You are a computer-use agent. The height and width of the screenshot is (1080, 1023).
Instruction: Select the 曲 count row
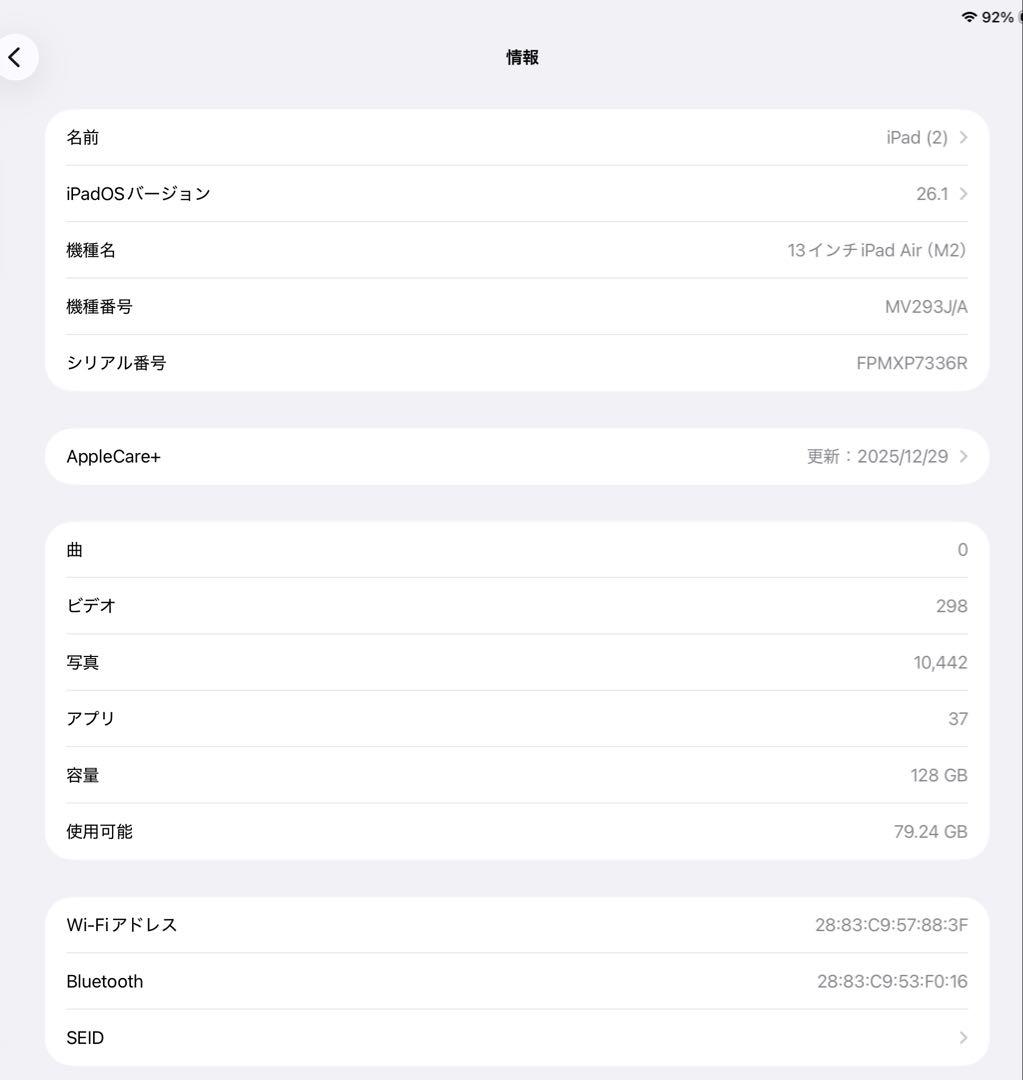[515, 549]
